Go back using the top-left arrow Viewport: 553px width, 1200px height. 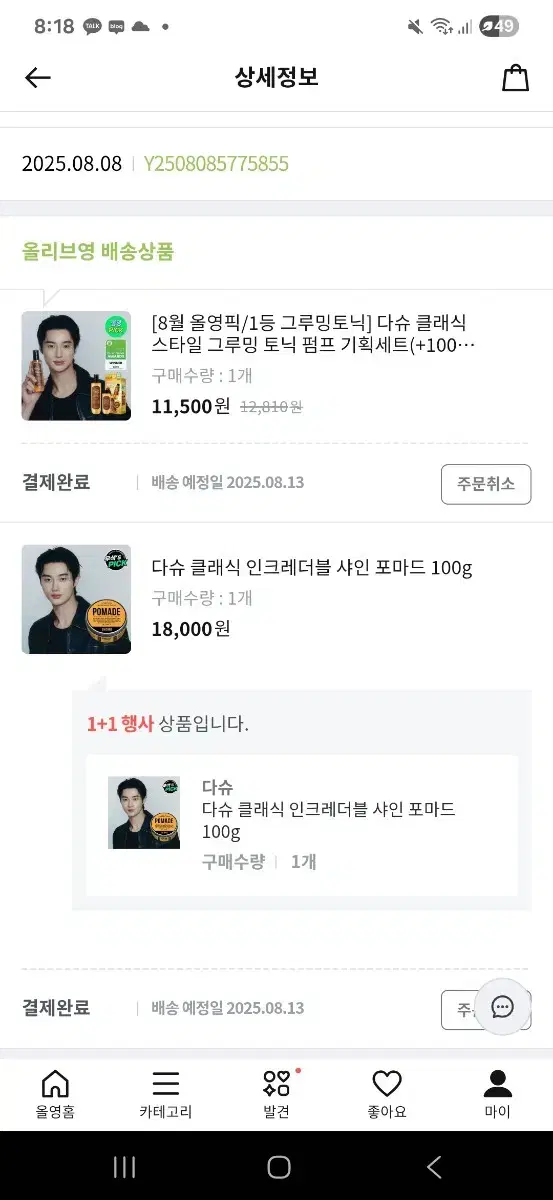coord(38,78)
